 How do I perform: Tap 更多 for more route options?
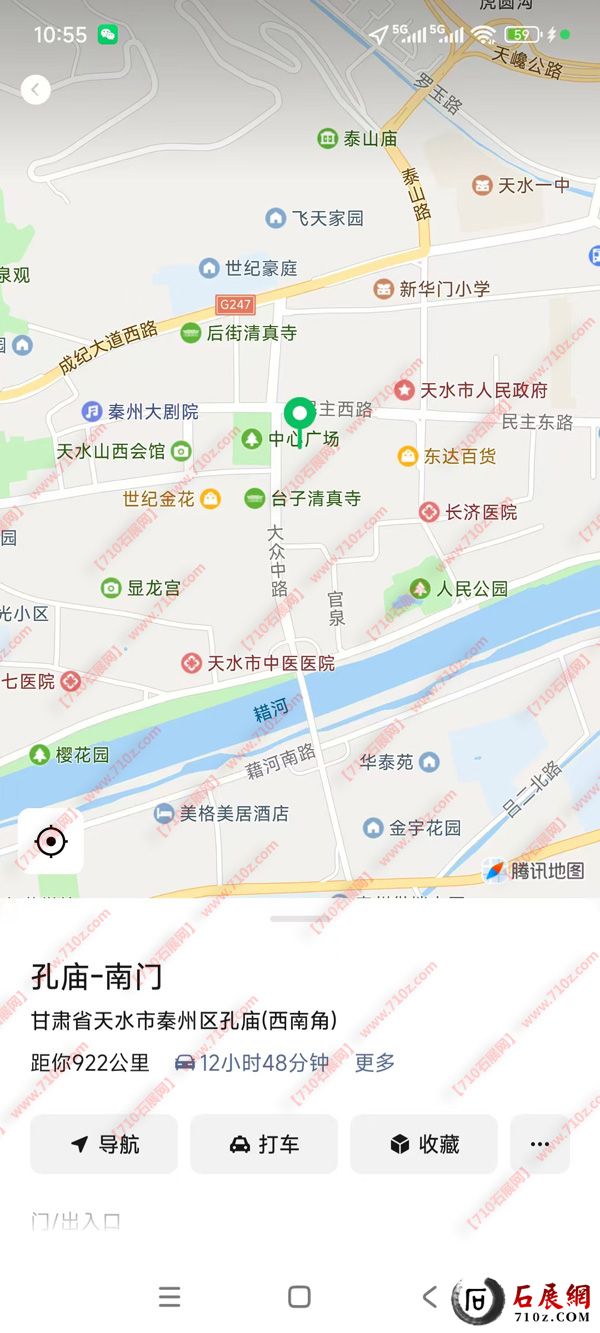(x=375, y=1063)
